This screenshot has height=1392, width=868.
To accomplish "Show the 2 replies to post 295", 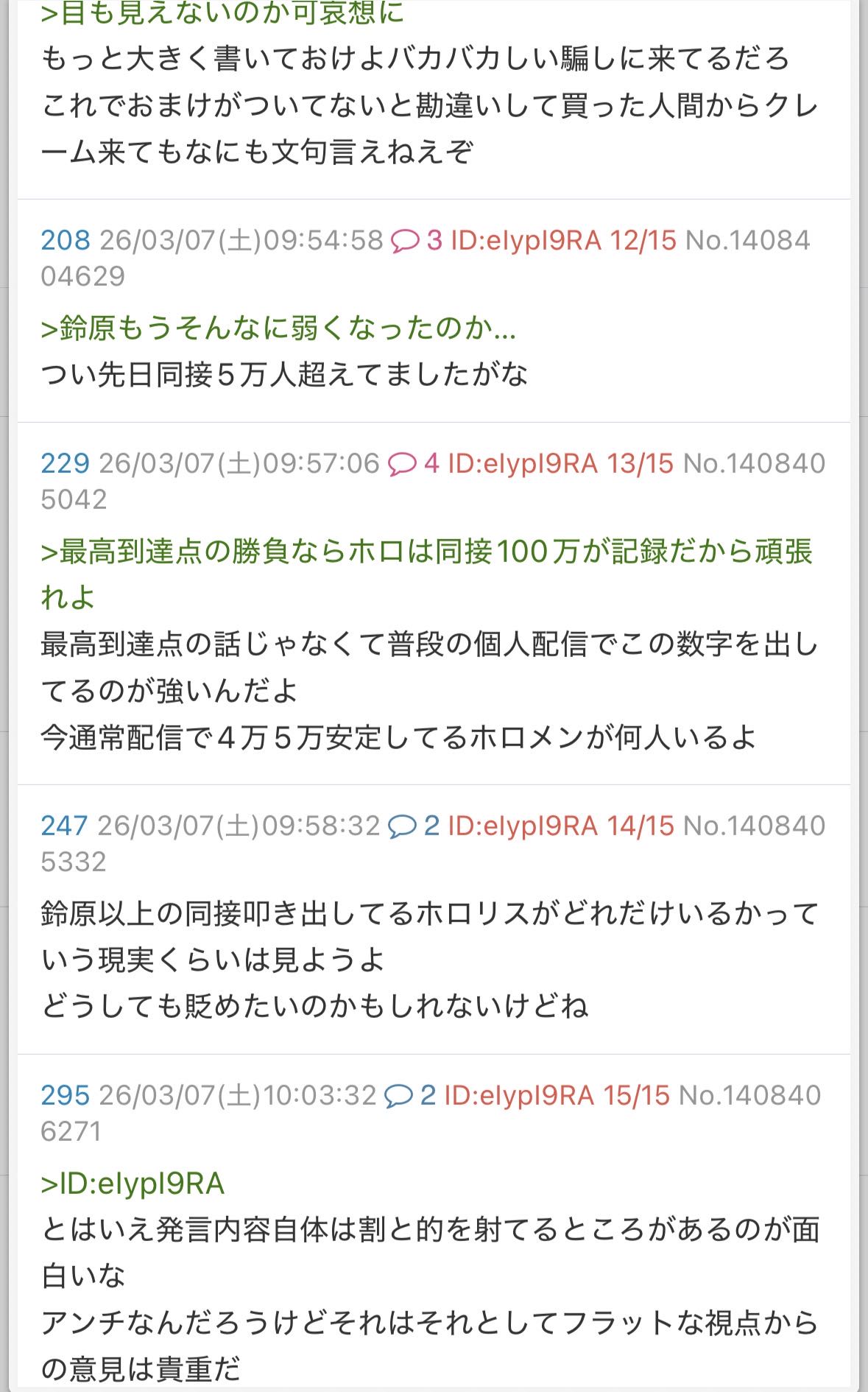I will [410, 1095].
